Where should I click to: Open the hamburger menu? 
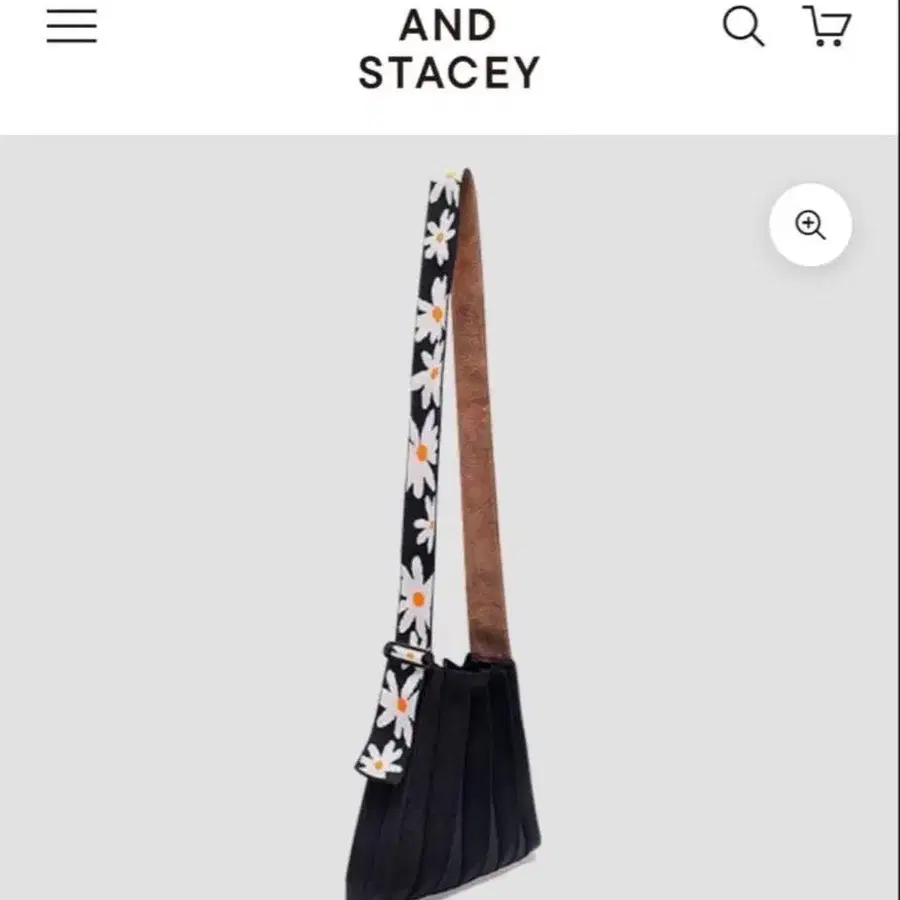71,26
